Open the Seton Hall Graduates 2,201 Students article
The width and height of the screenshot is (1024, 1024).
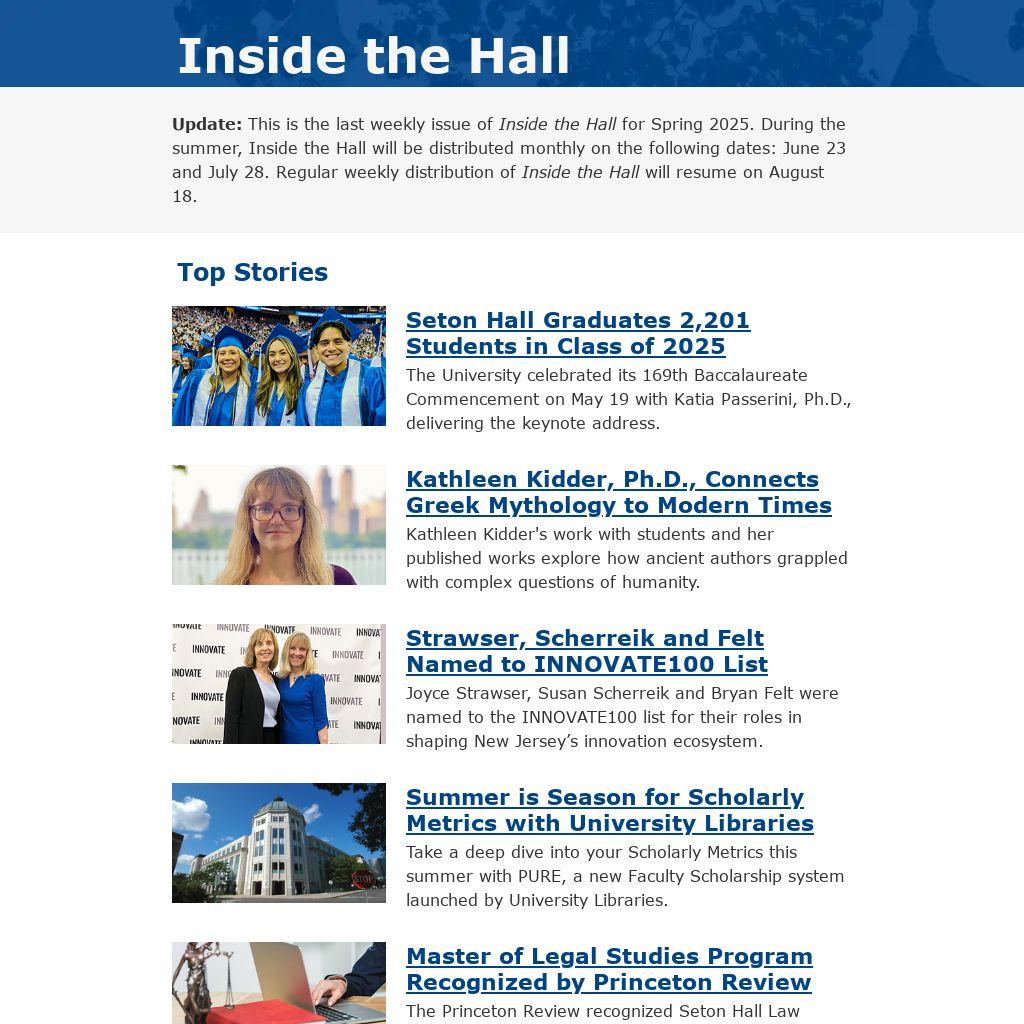tap(577, 333)
